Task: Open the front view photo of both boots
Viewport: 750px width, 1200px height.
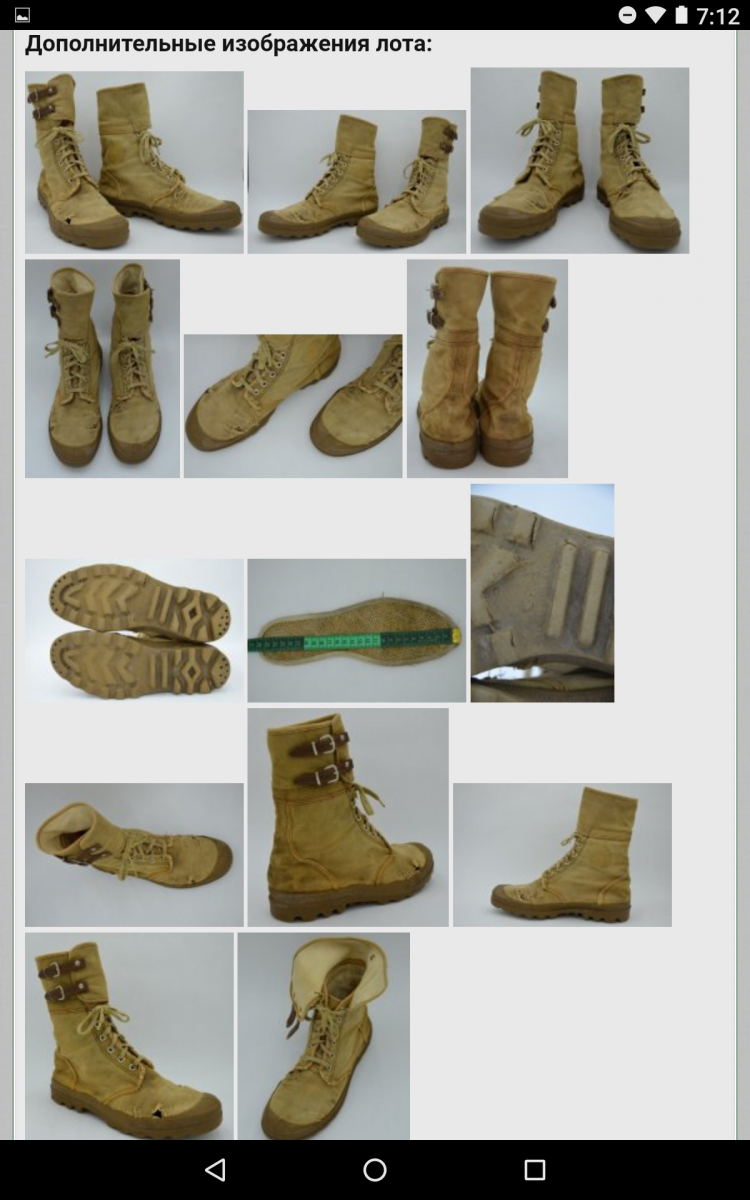Action: pyautogui.click(x=102, y=368)
